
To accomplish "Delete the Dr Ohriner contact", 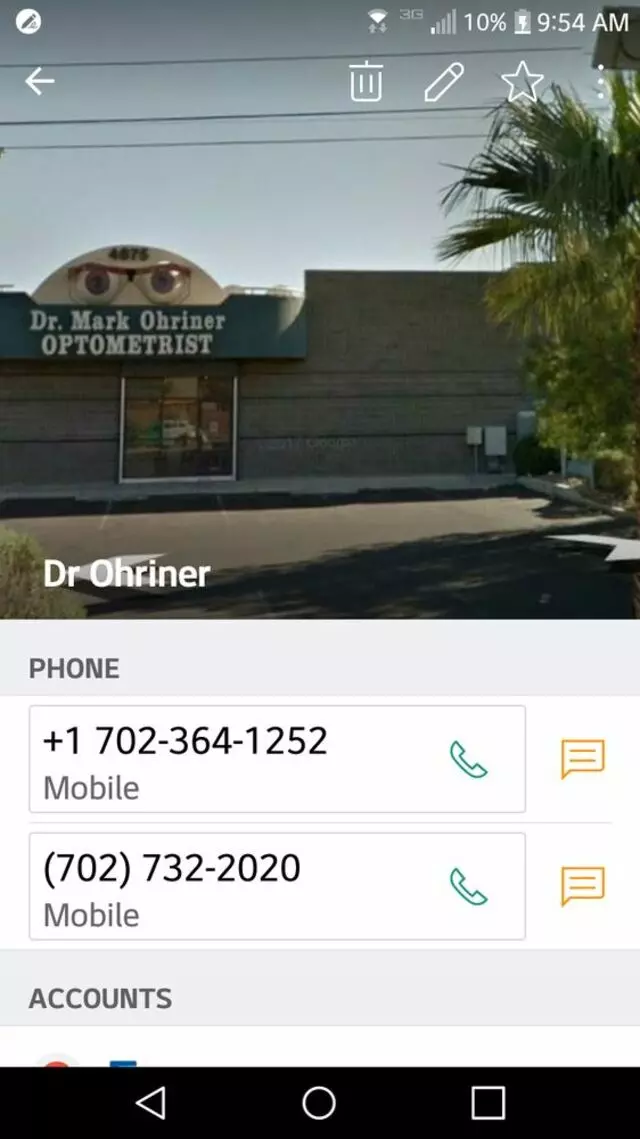I will click(366, 82).
